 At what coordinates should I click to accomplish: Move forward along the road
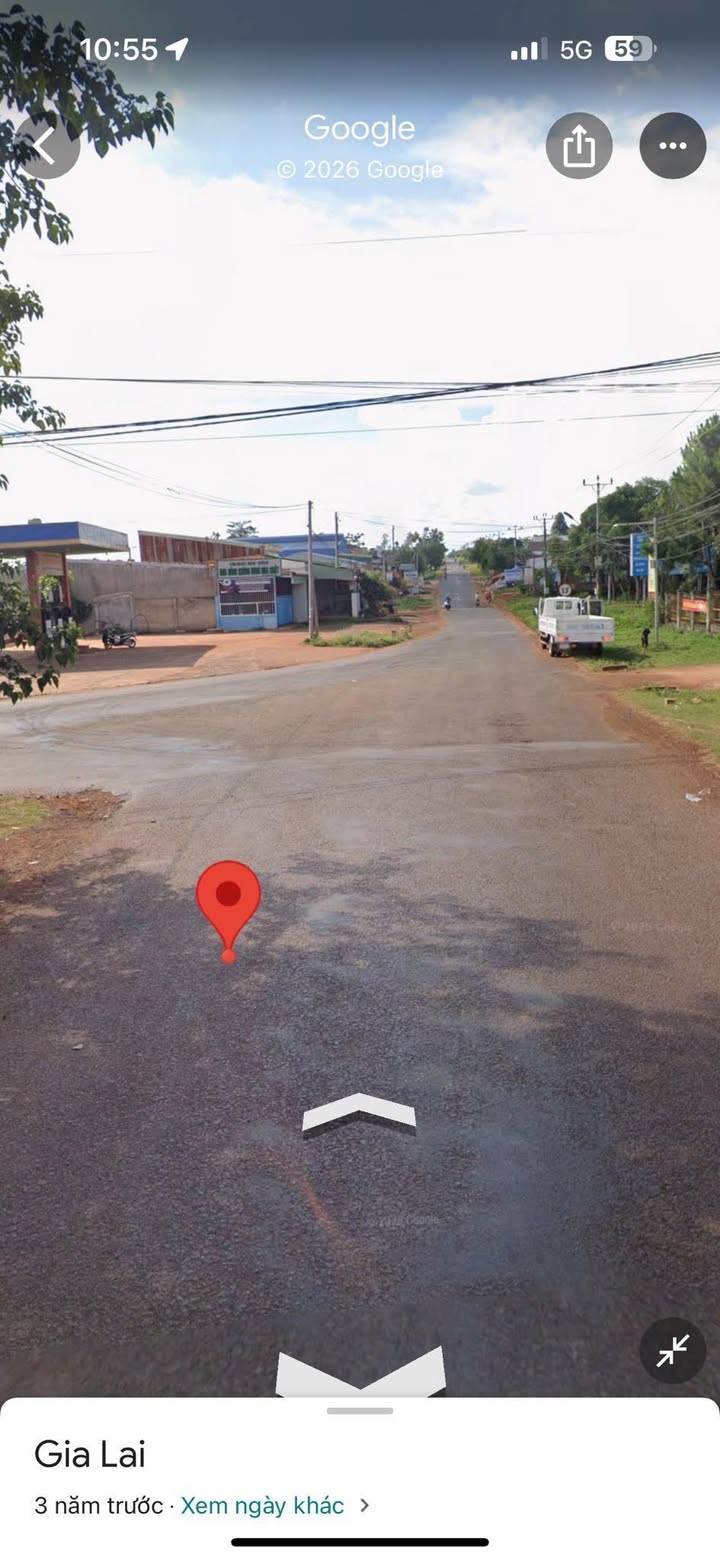coord(359,1112)
